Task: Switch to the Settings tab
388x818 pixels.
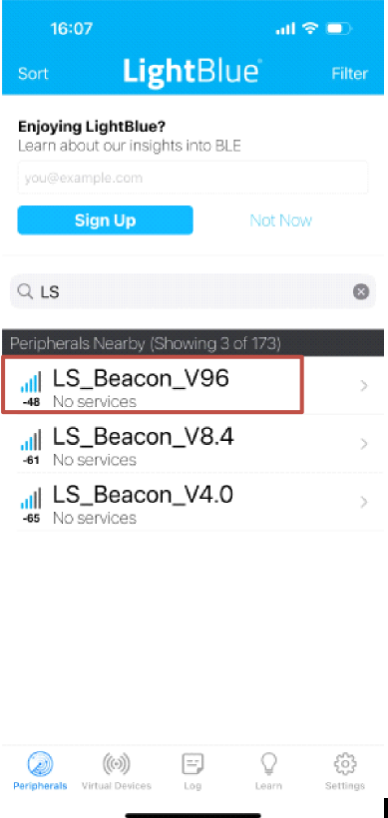Action: point(345,772)
